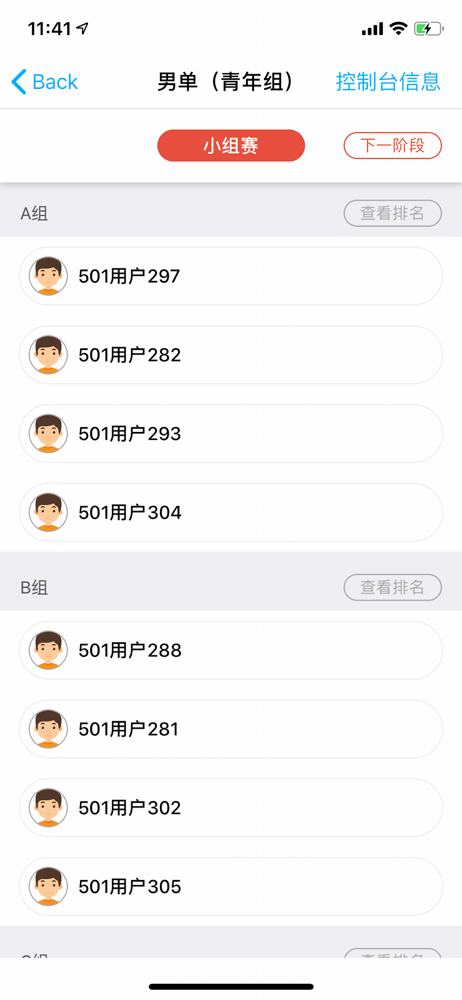The width and height of the screenshot is (462, 1000).
Task: Open player 501用户297
Action: click(x=231, y=276)
